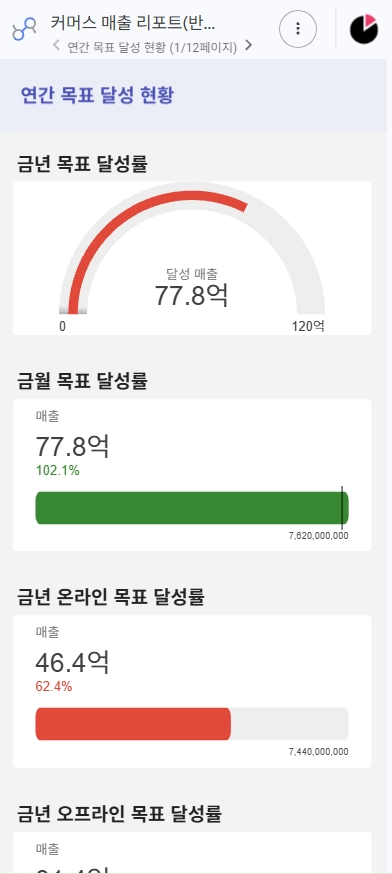Image resolution: width=392 pixels, height=874 pixels.
Task: Open the pie chart profile icon
Action: pyautogui.click(x=364, y=29)
